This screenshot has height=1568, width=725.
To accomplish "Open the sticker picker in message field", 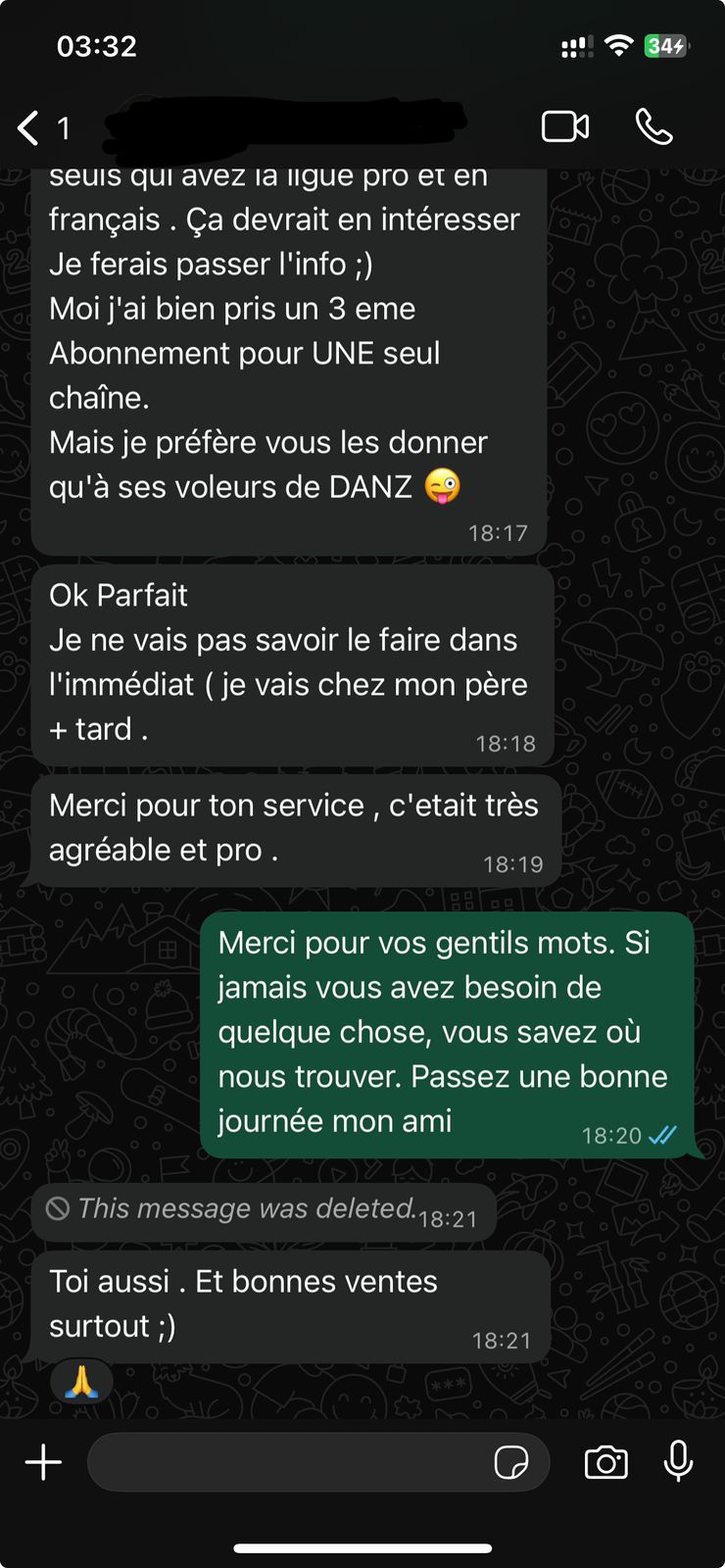I will [512, 1462].
